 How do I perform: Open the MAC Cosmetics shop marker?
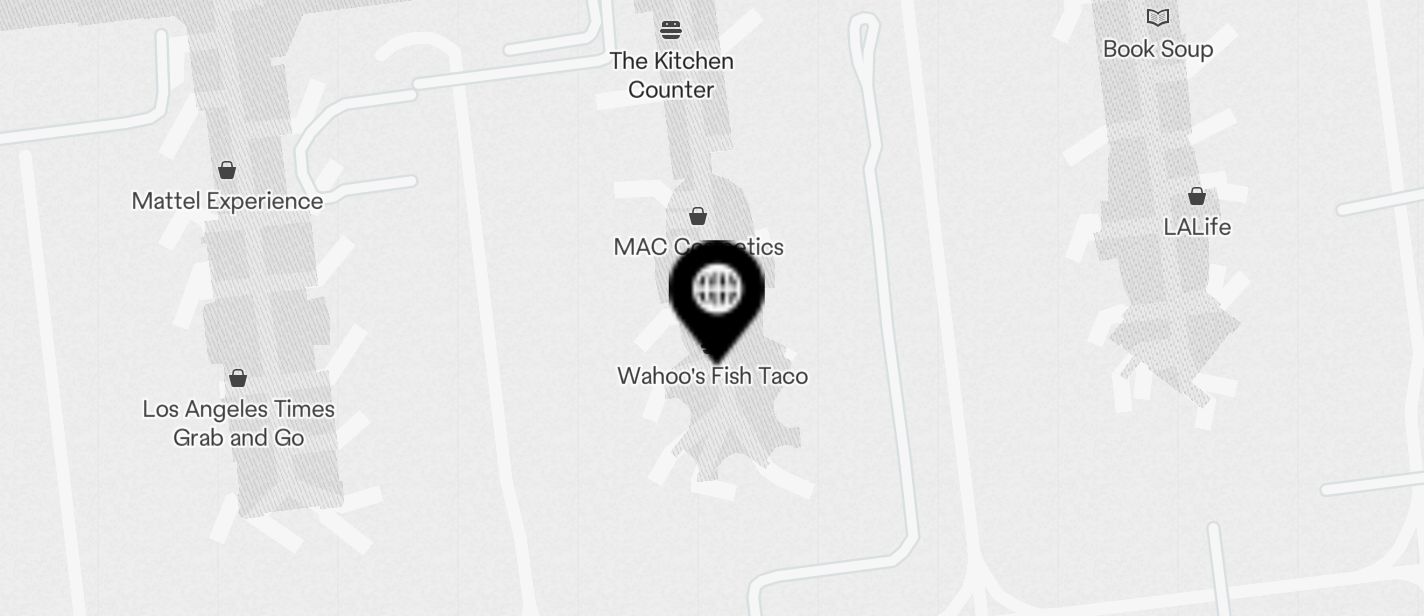[x=698, y=217]
